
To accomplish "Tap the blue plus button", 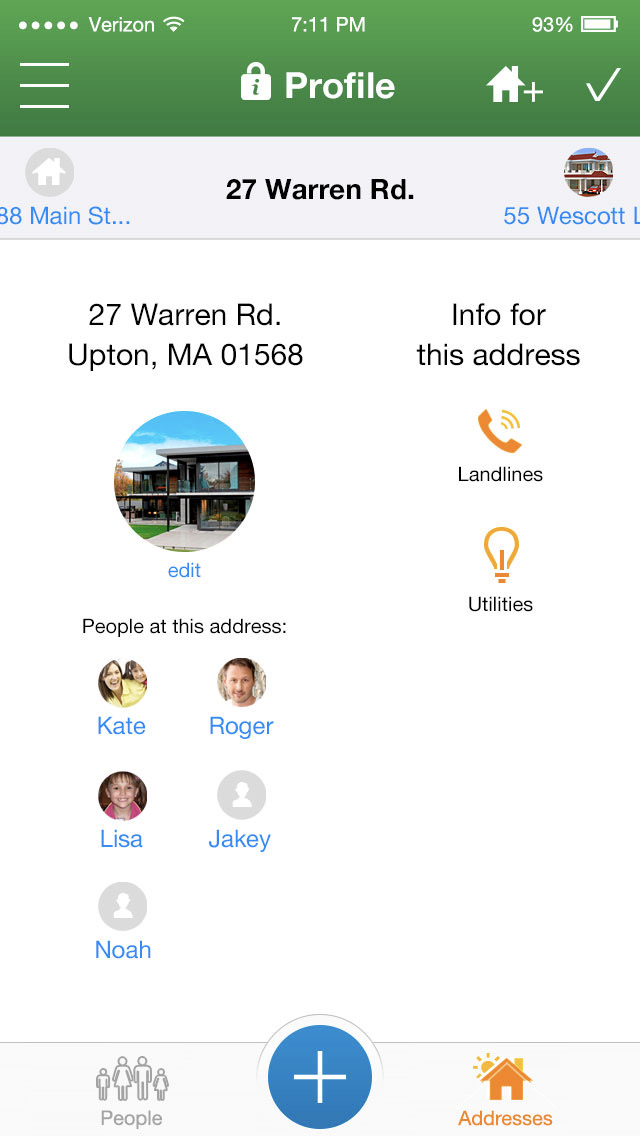I will point(320,1077).
